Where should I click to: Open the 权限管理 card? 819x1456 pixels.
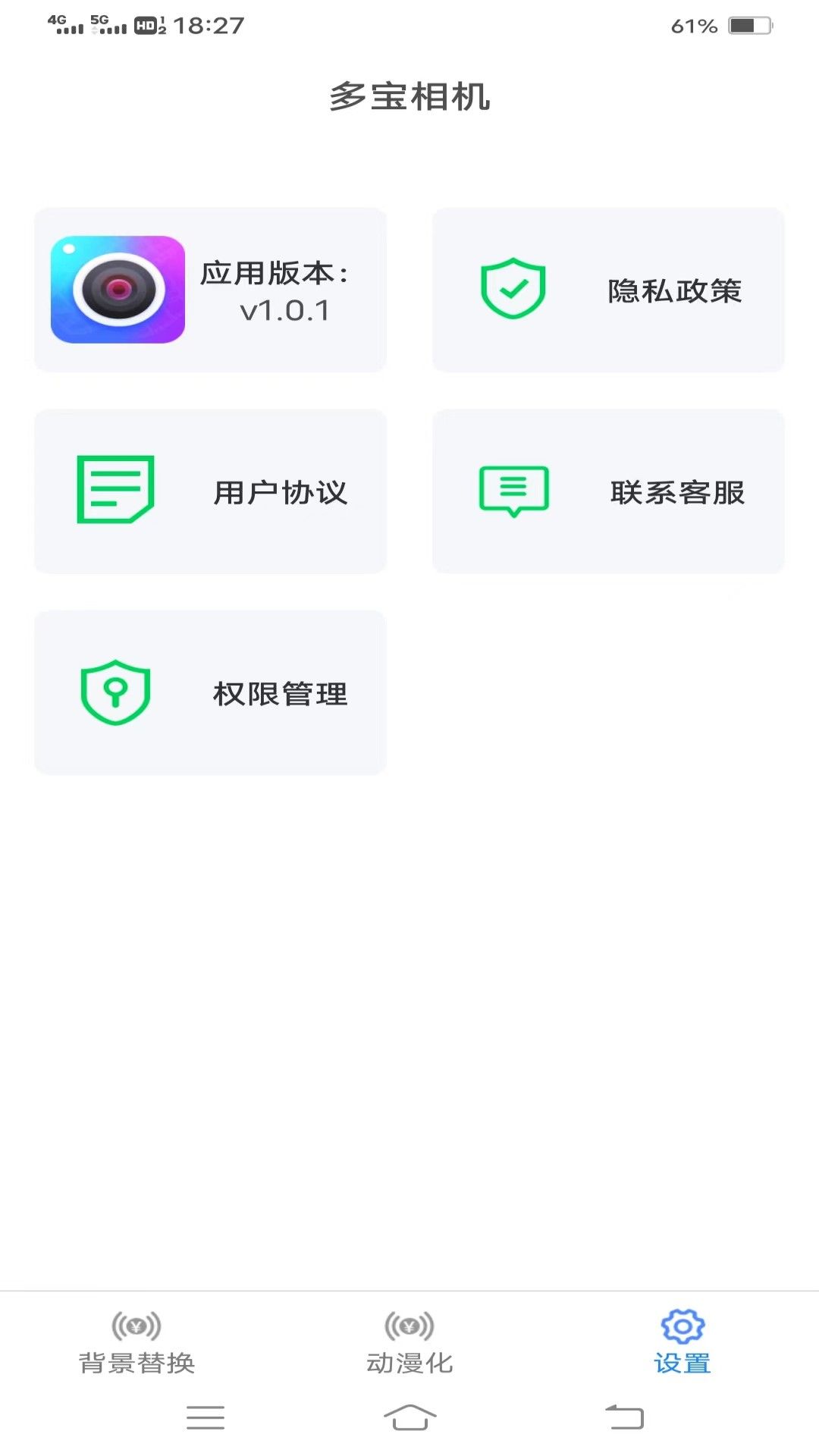[x=210, y=692]
